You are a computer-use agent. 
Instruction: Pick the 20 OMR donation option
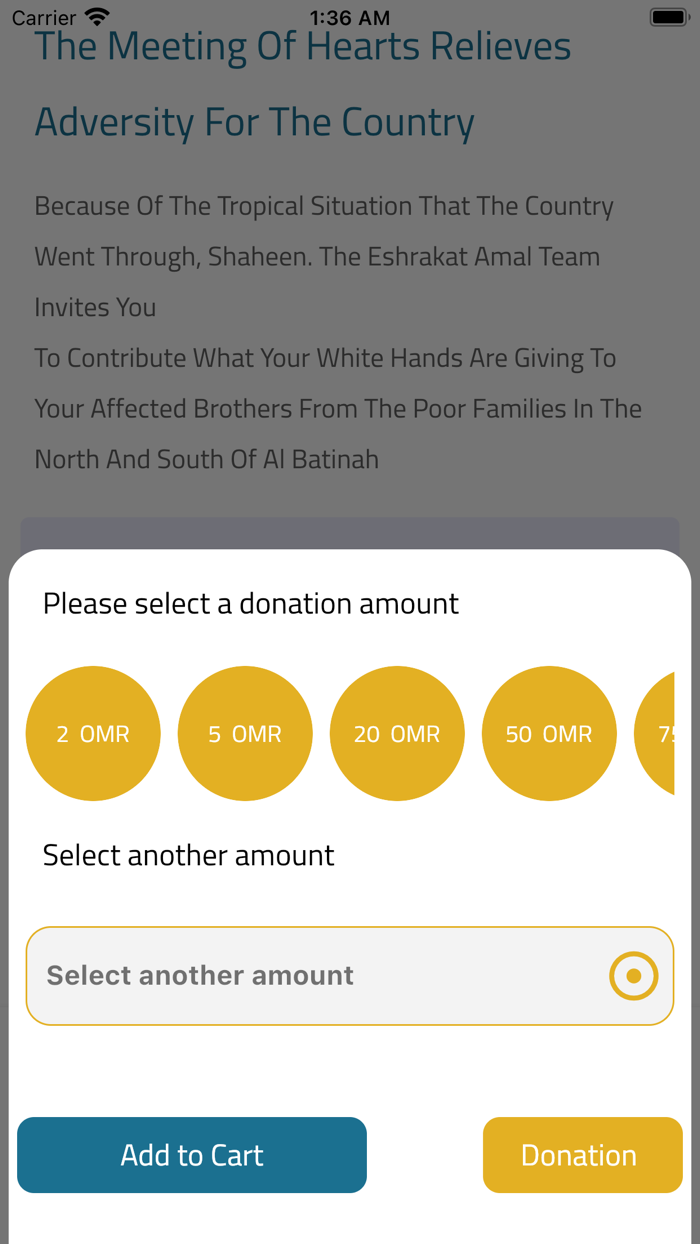(397, 734)
